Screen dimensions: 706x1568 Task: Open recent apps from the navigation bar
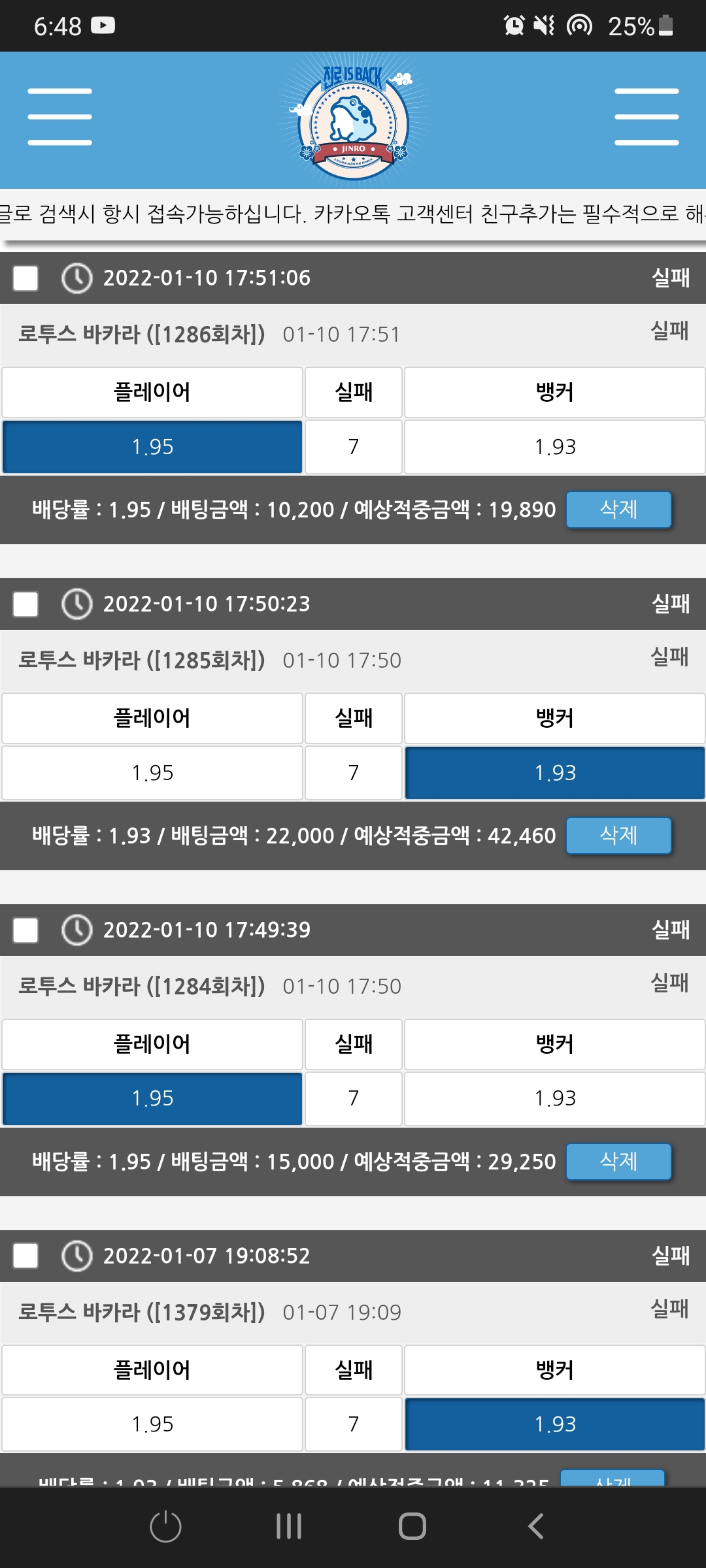(288, 1526)
